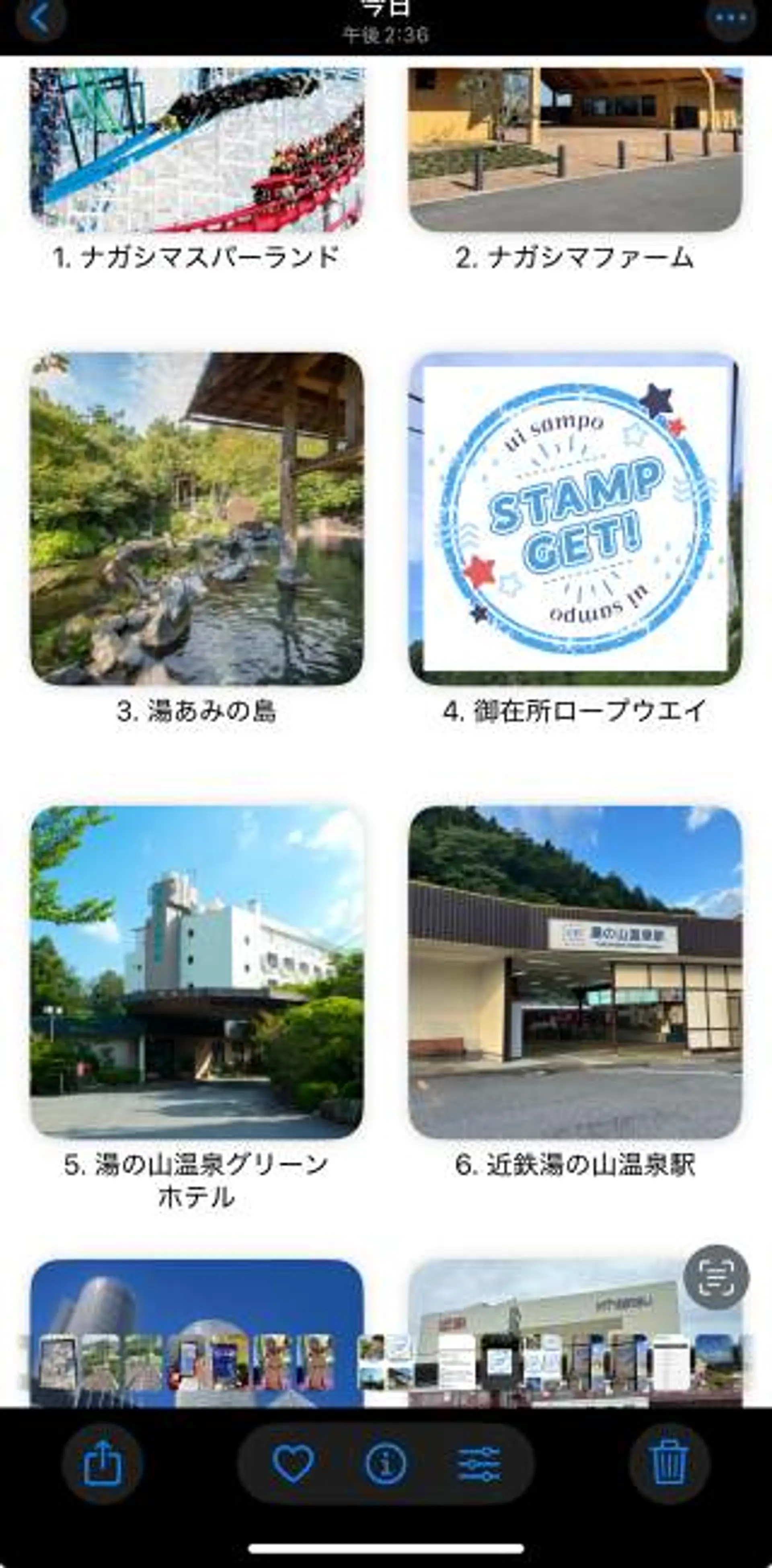The height and width of the screenshot is (1568, 772).
Task: Open the more options menu
Action: pos(731,18)
